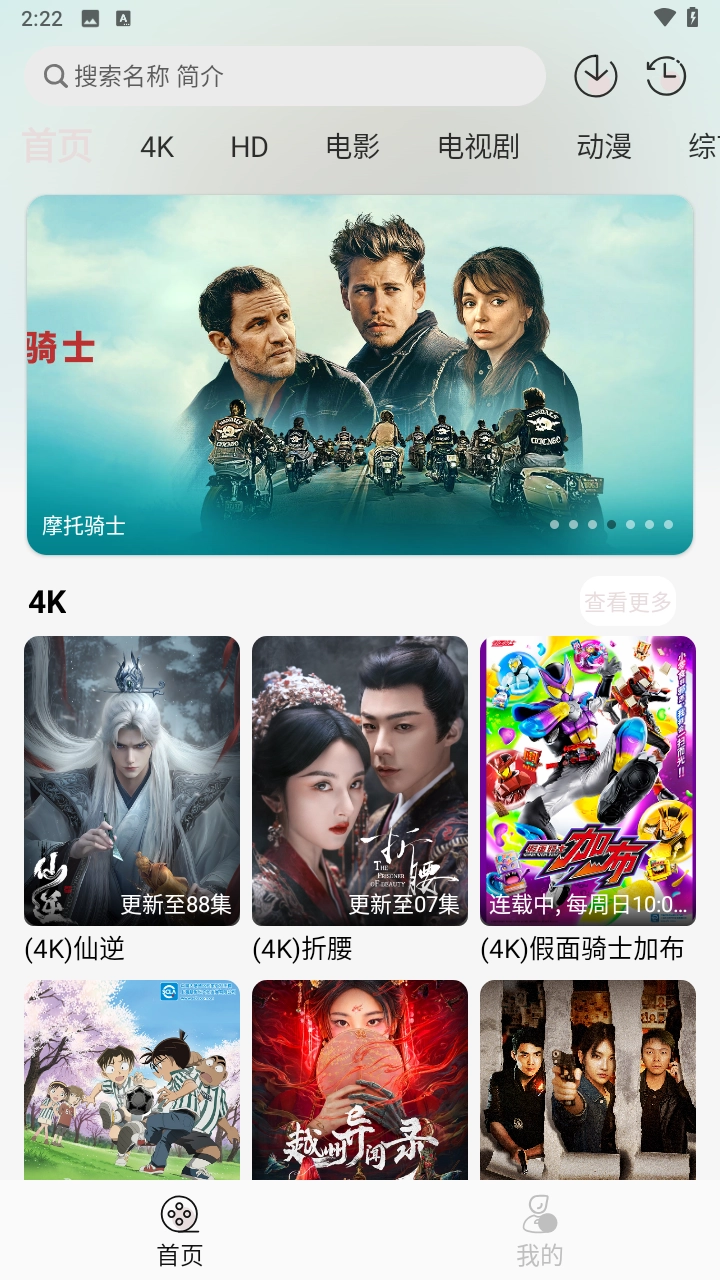Open the (4K)仙逆 poster
Viewport: 720px width, 1280px height.
click(x=131, y=782)
